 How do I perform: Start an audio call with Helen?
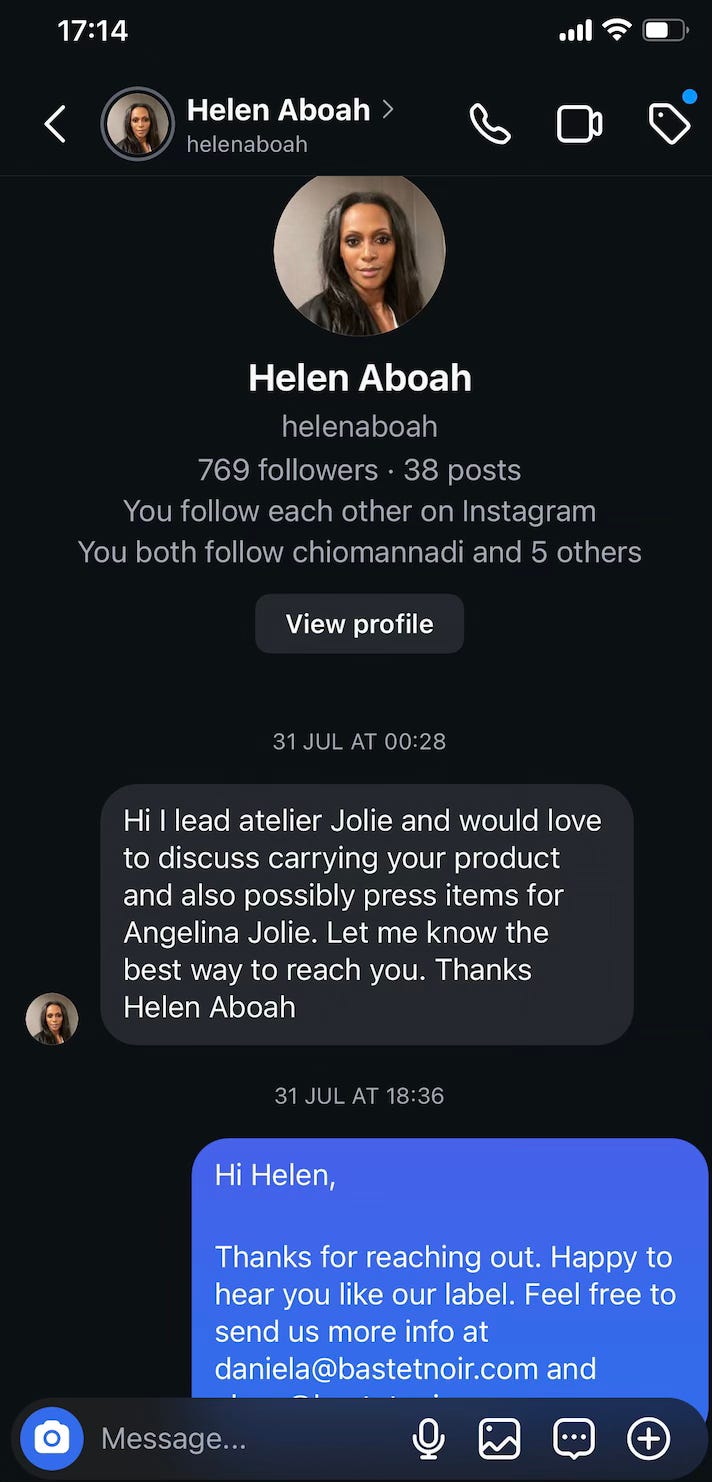coord(490,125)
